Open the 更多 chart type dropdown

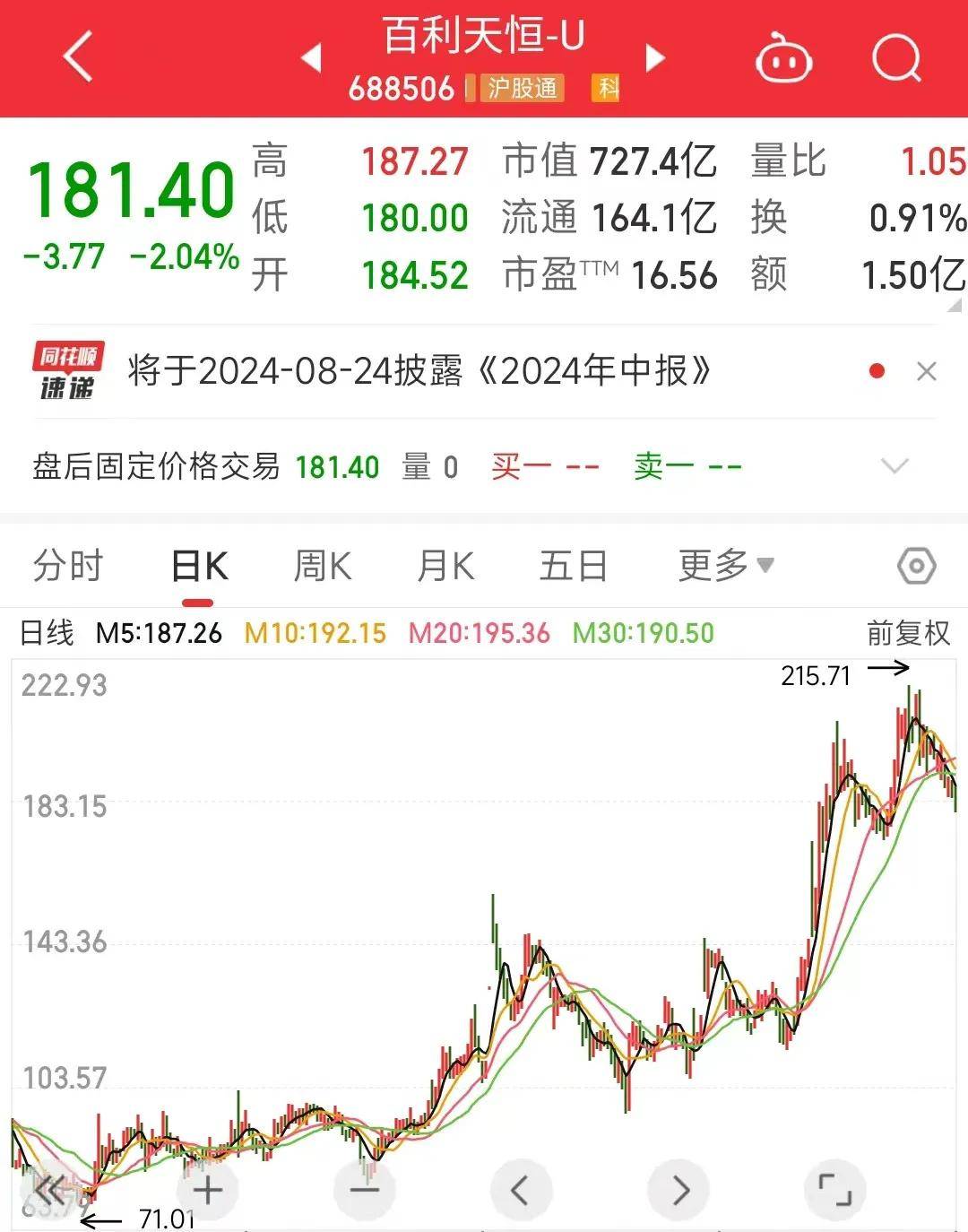click(724, 565)
